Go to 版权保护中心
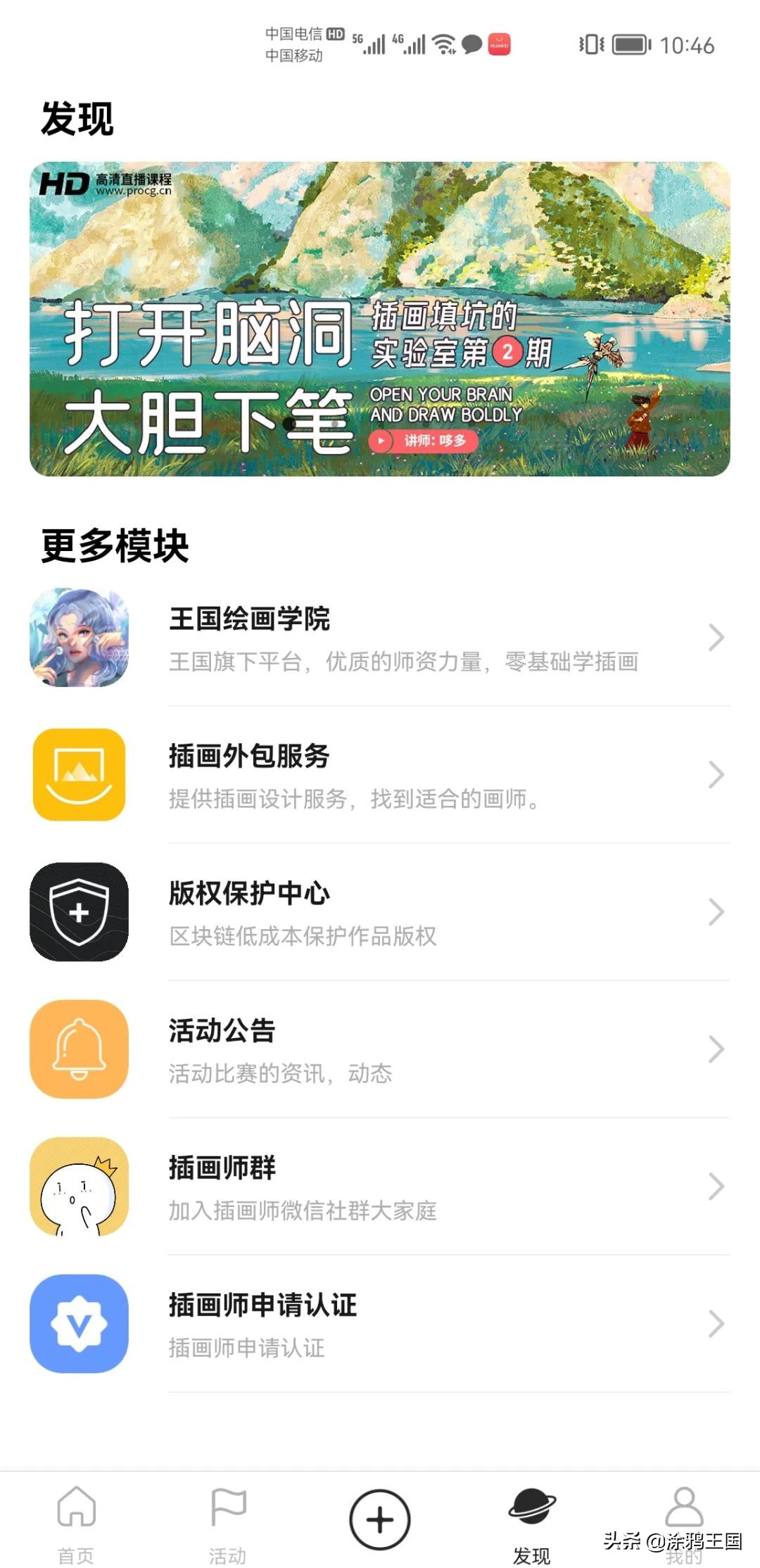Image resolution: width=760 pixels, height=1568 pixels. [x=379, y=912]
